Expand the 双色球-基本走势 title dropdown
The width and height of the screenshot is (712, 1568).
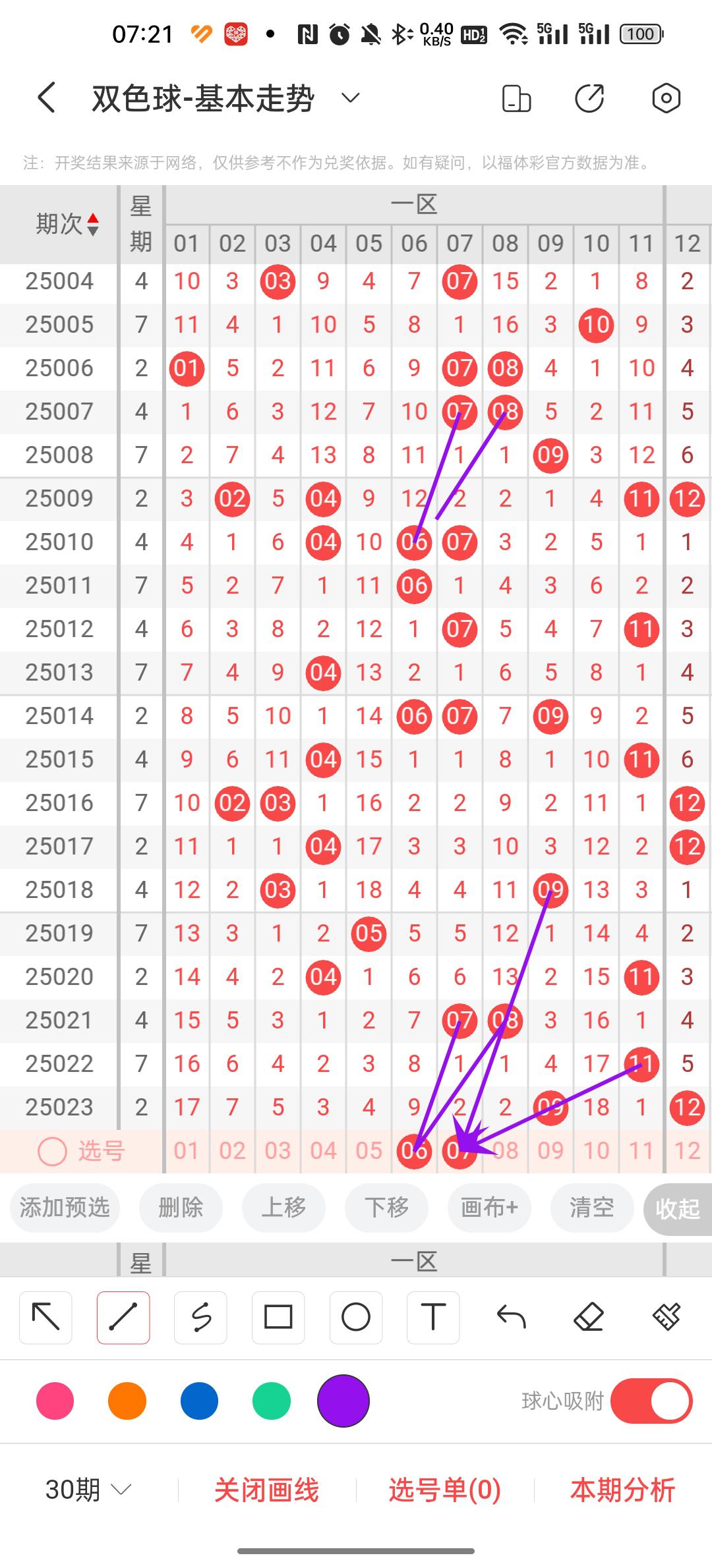[x=350, y=99]
